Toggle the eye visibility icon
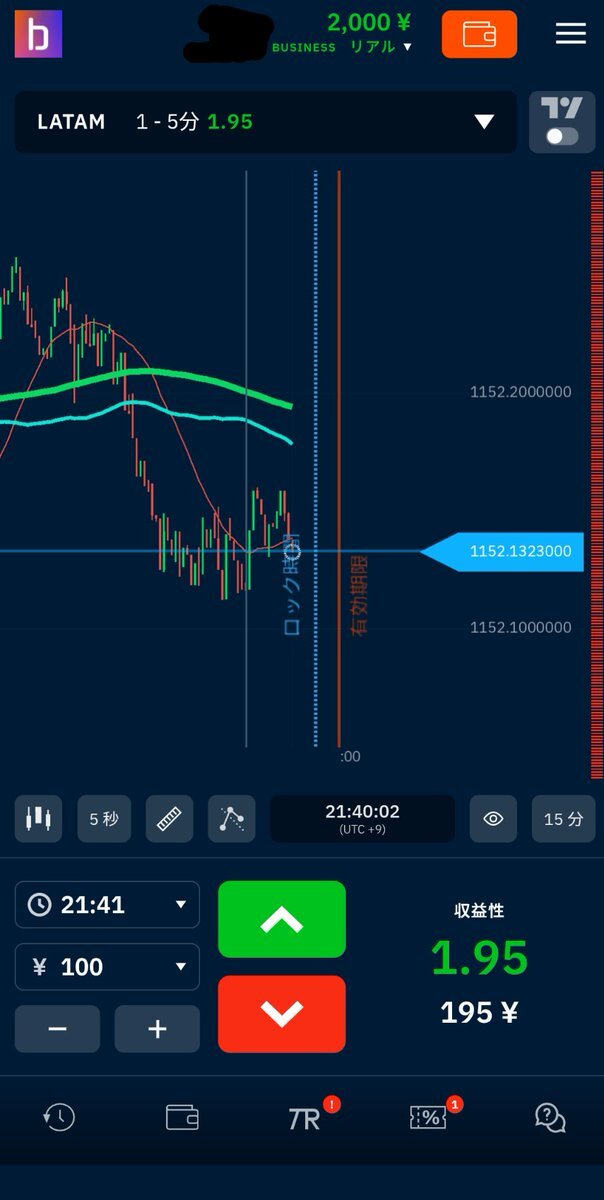 tap(493, 819)
